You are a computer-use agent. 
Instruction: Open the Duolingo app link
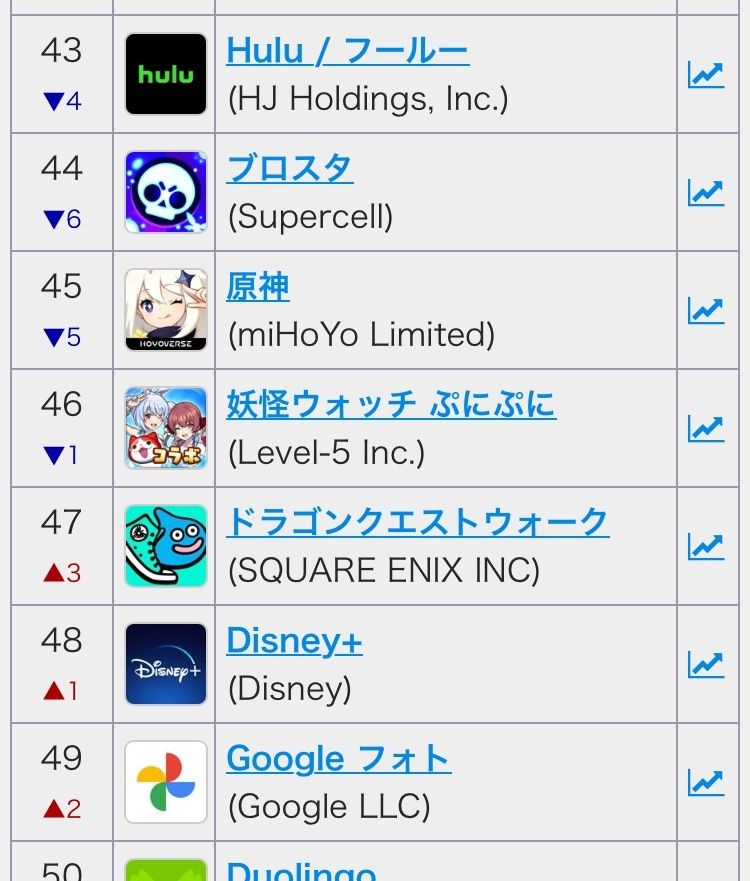(301, 870)
